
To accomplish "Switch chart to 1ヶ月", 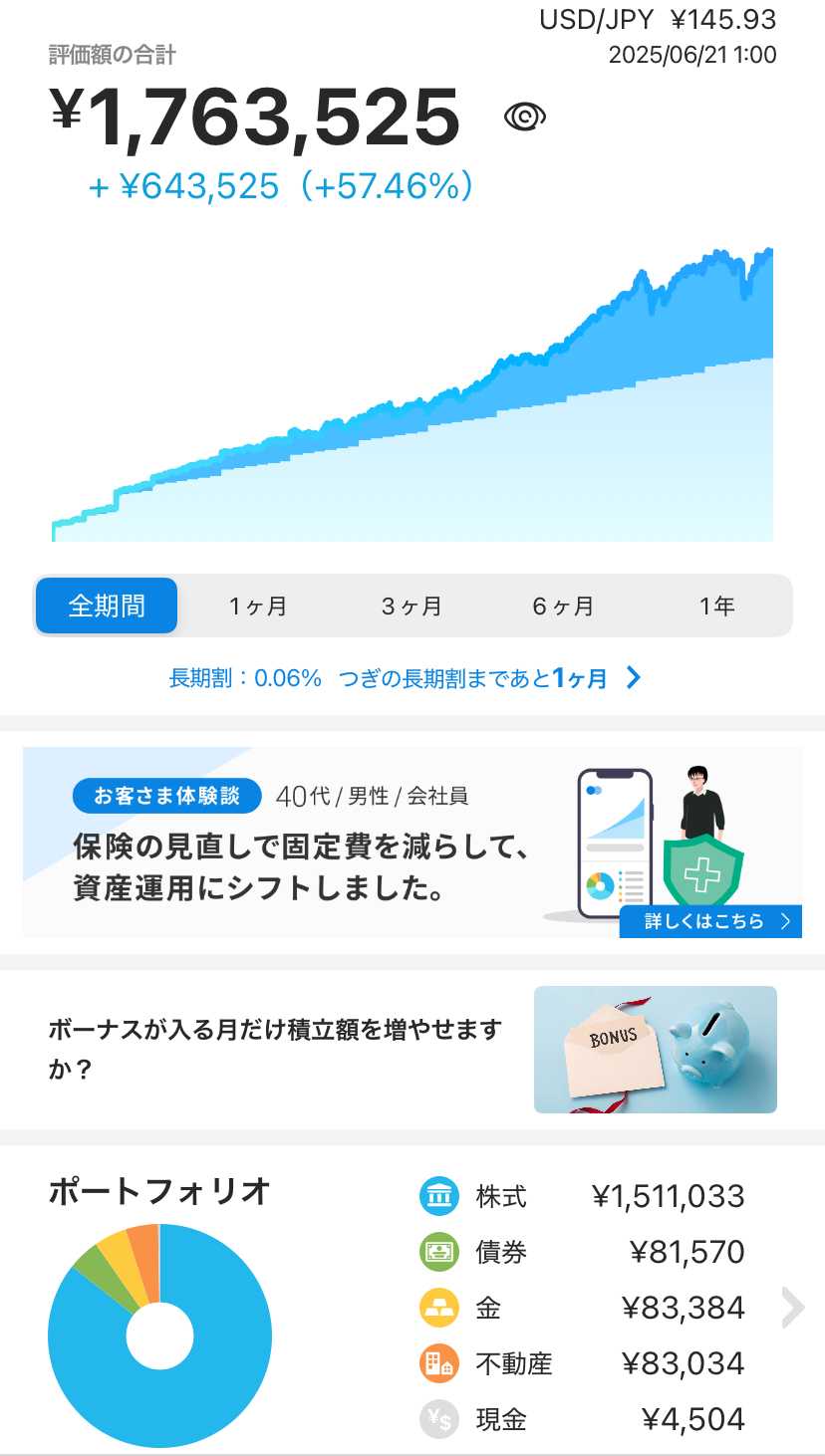I will (258, 606).
